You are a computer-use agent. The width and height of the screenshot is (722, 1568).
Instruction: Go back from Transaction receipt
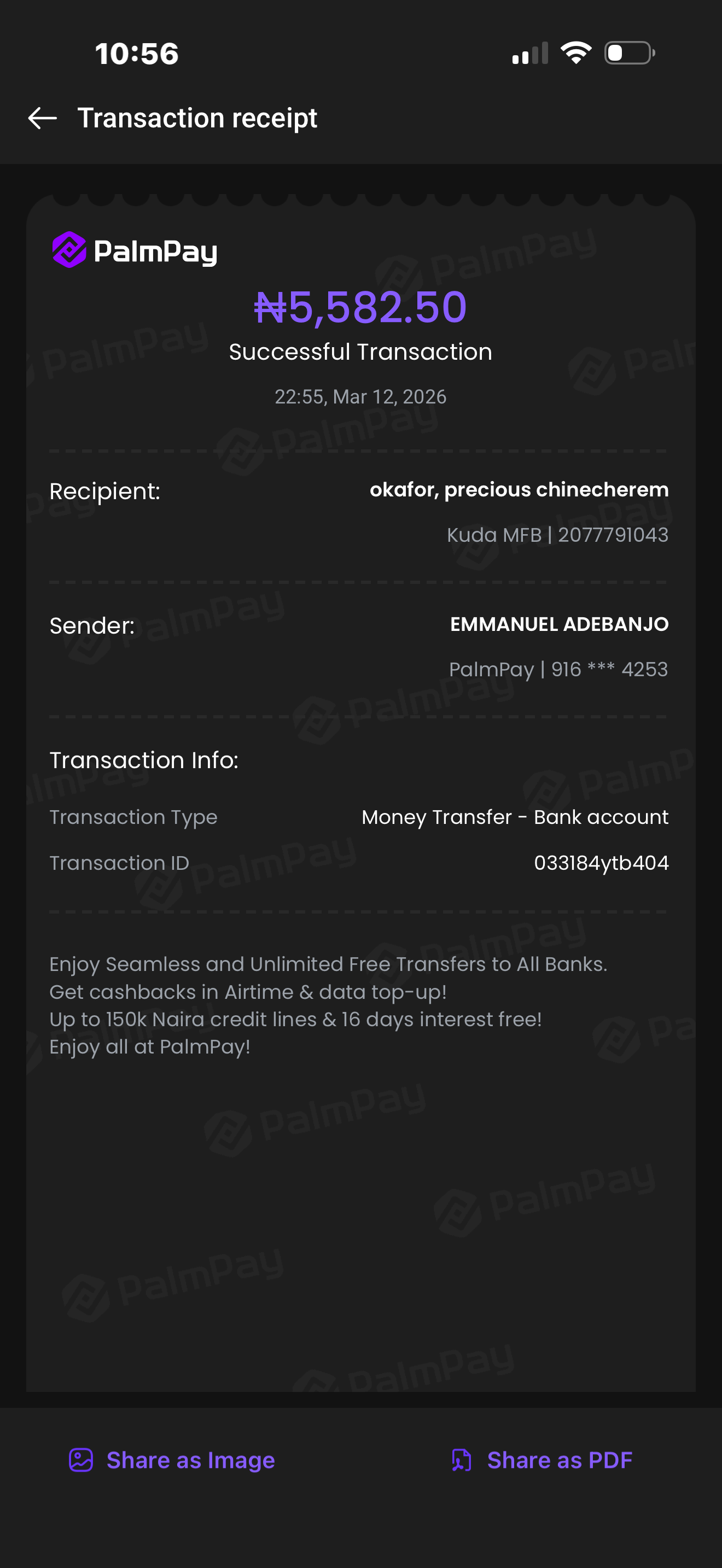(43, 118)
